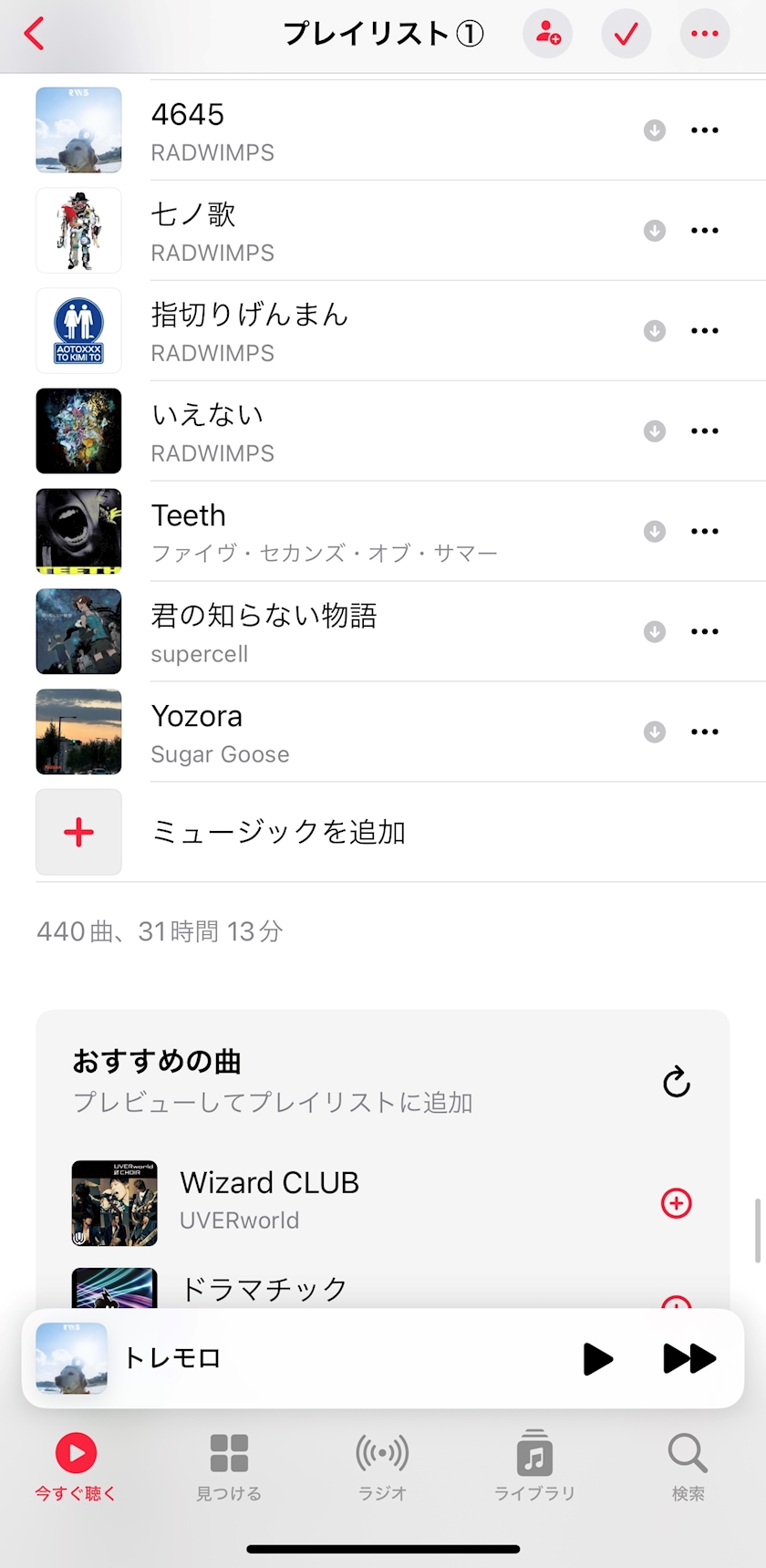
Task: Go back from the playlist
Action: [x=35, y=35]
